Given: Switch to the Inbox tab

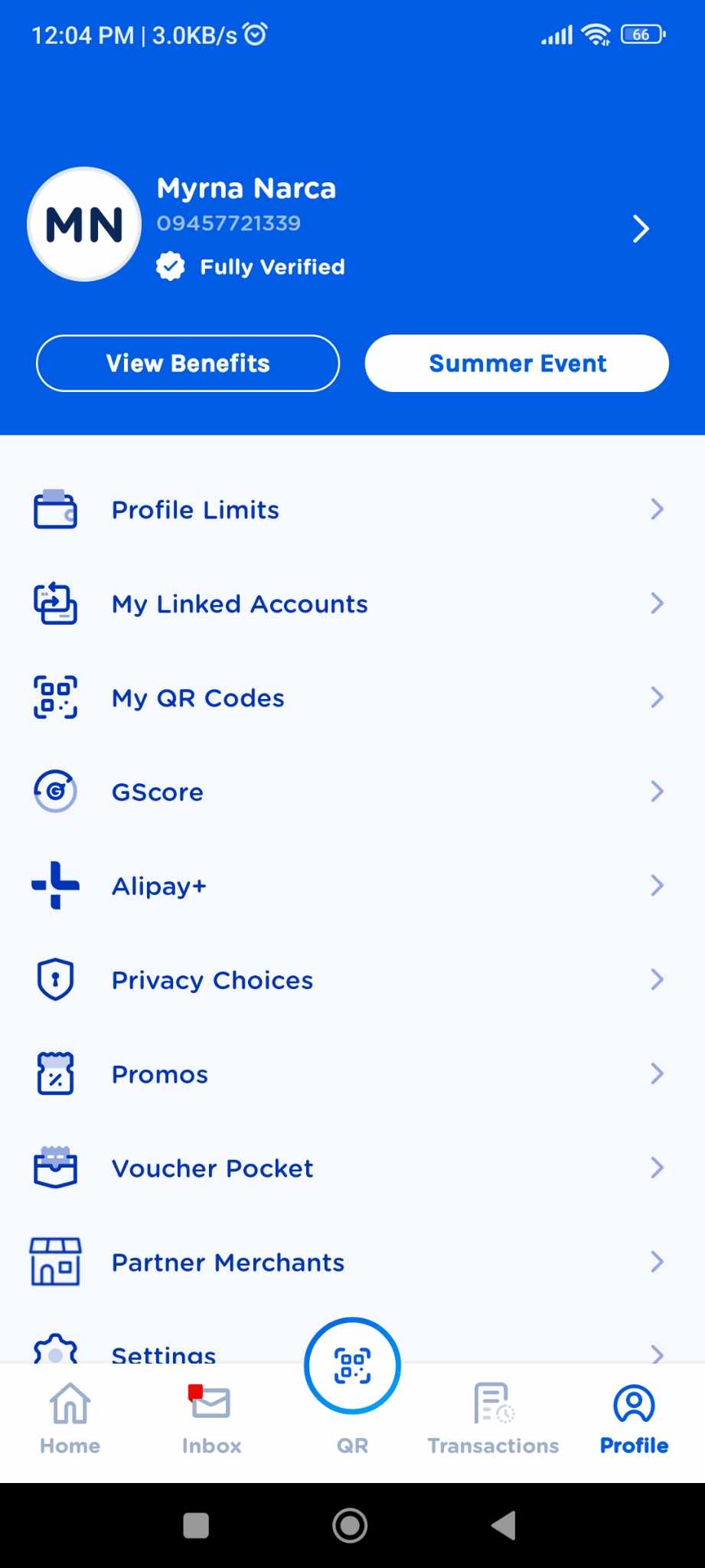Looking at the screenshot, I should coord(211,1419).
